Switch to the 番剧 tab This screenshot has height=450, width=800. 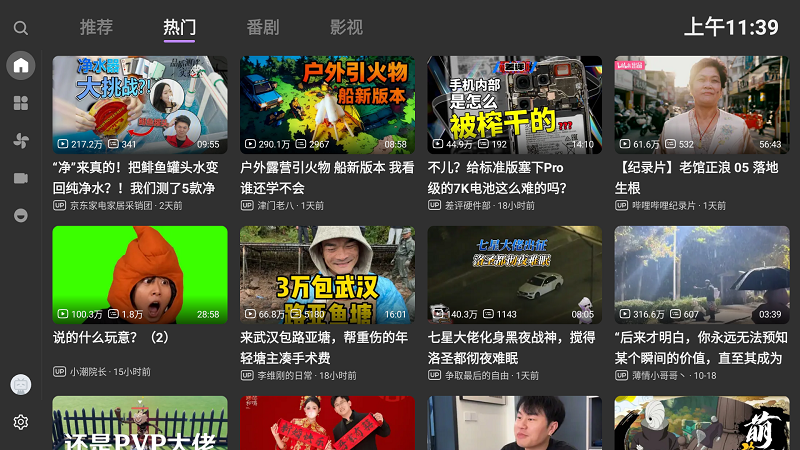(262, 27)
